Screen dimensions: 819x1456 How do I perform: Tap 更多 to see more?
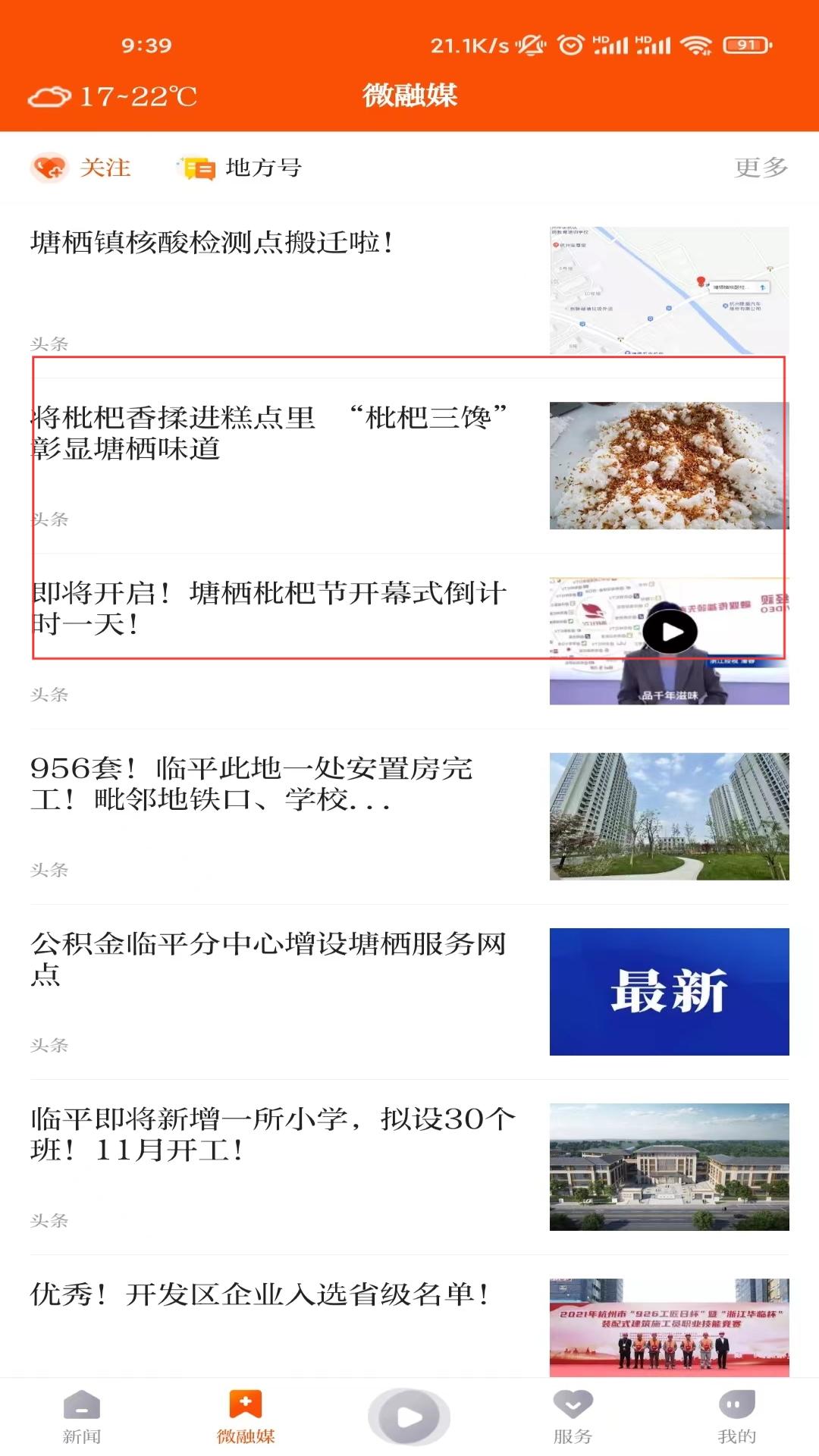pos(761,168)
